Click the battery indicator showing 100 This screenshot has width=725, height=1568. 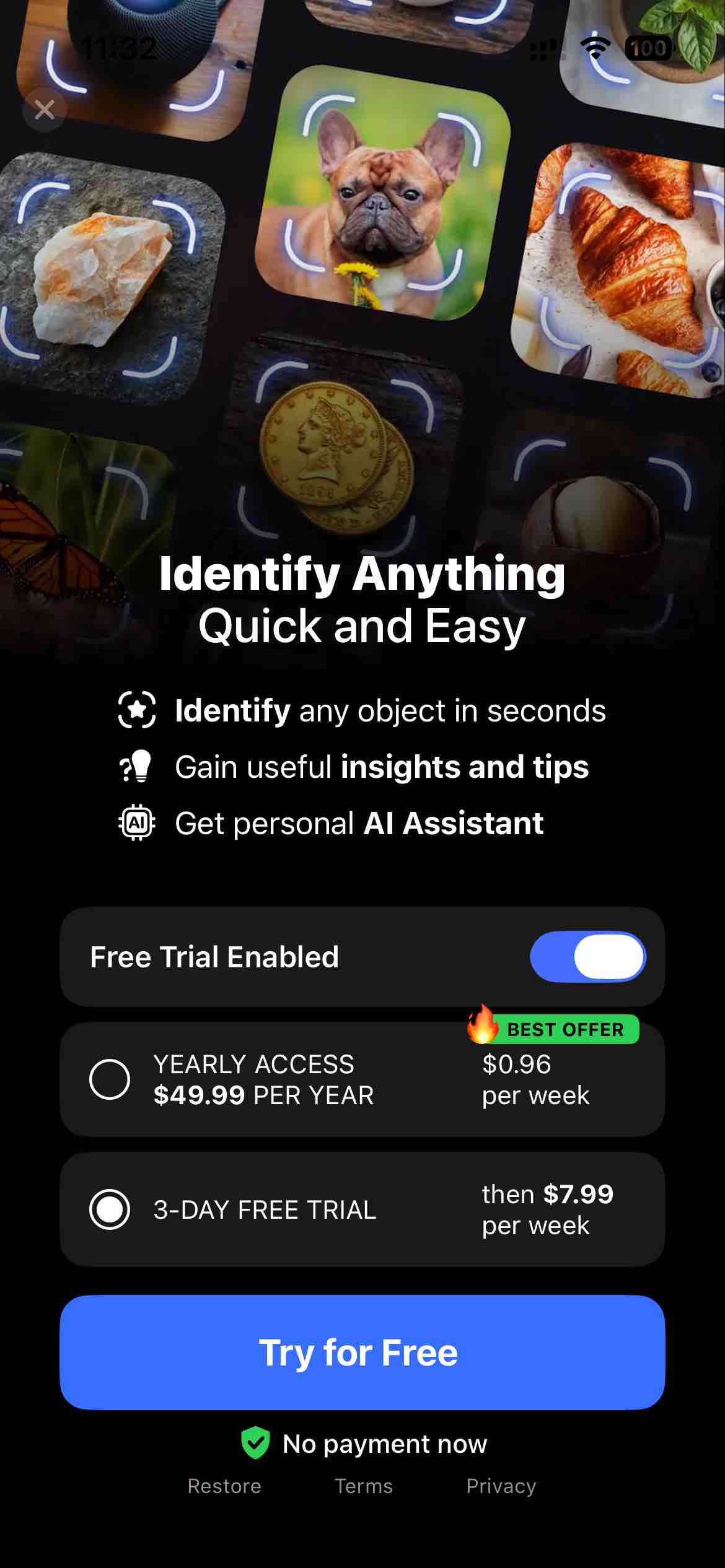coord(649,48)
